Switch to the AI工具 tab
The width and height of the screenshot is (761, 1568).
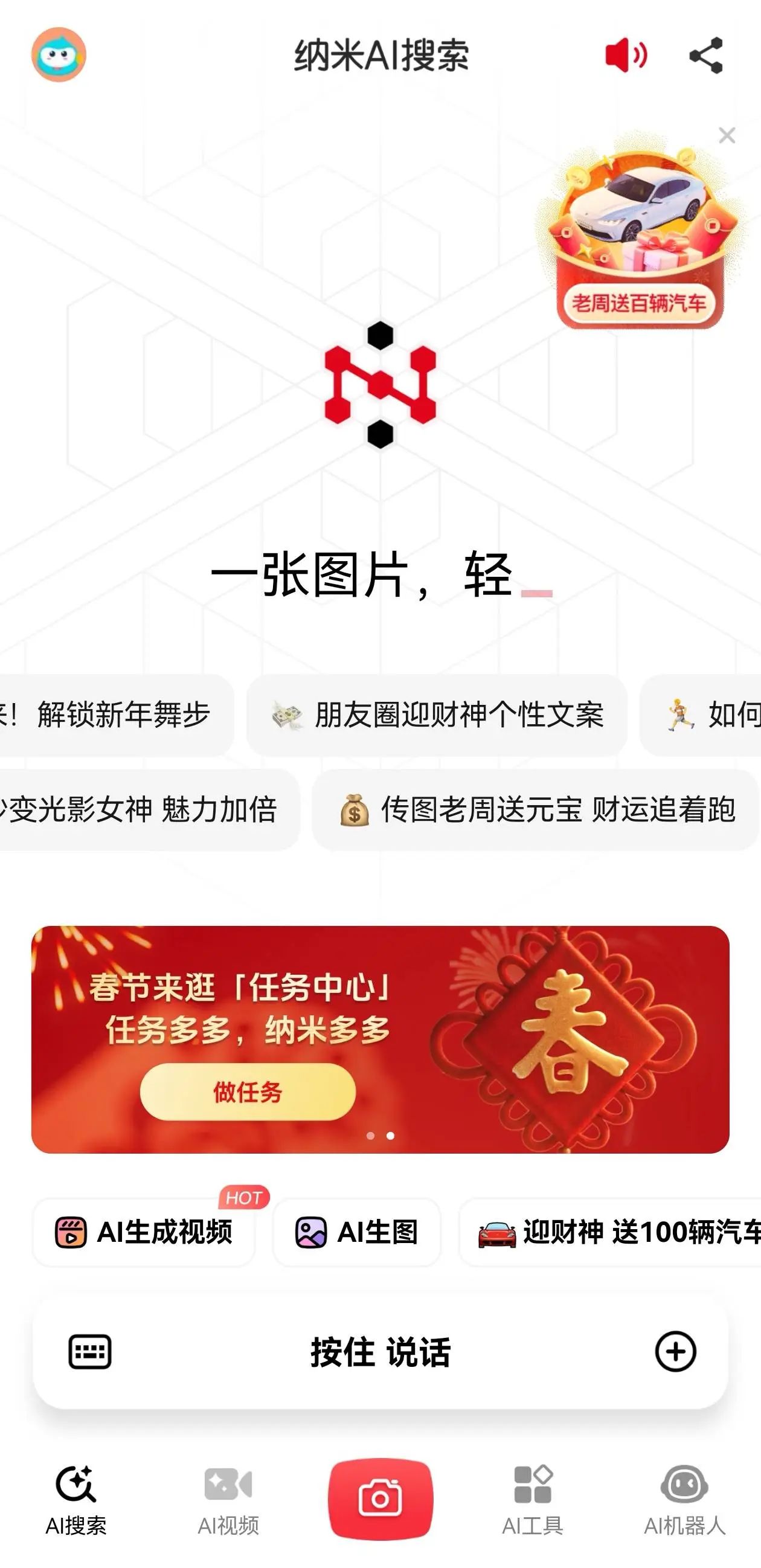click(533, 1500)
